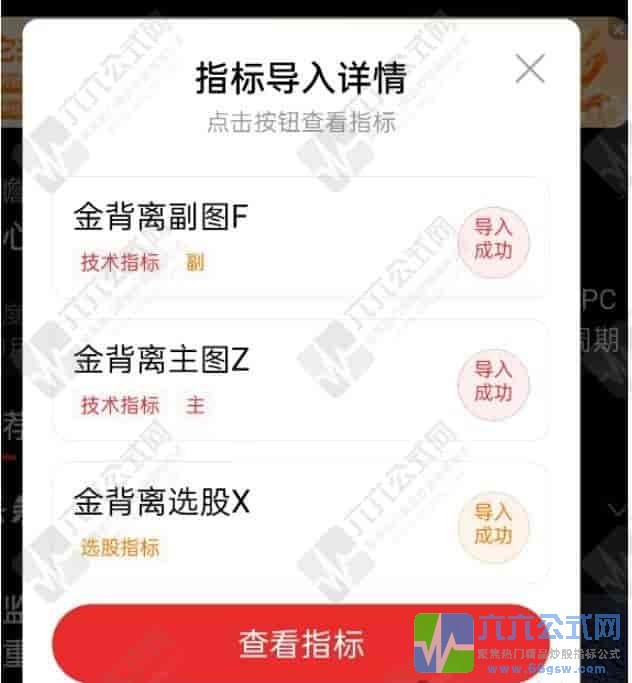Tap 导入成功 button for 金背离主图Z
The image size is (632, 683).
[493, 382]
